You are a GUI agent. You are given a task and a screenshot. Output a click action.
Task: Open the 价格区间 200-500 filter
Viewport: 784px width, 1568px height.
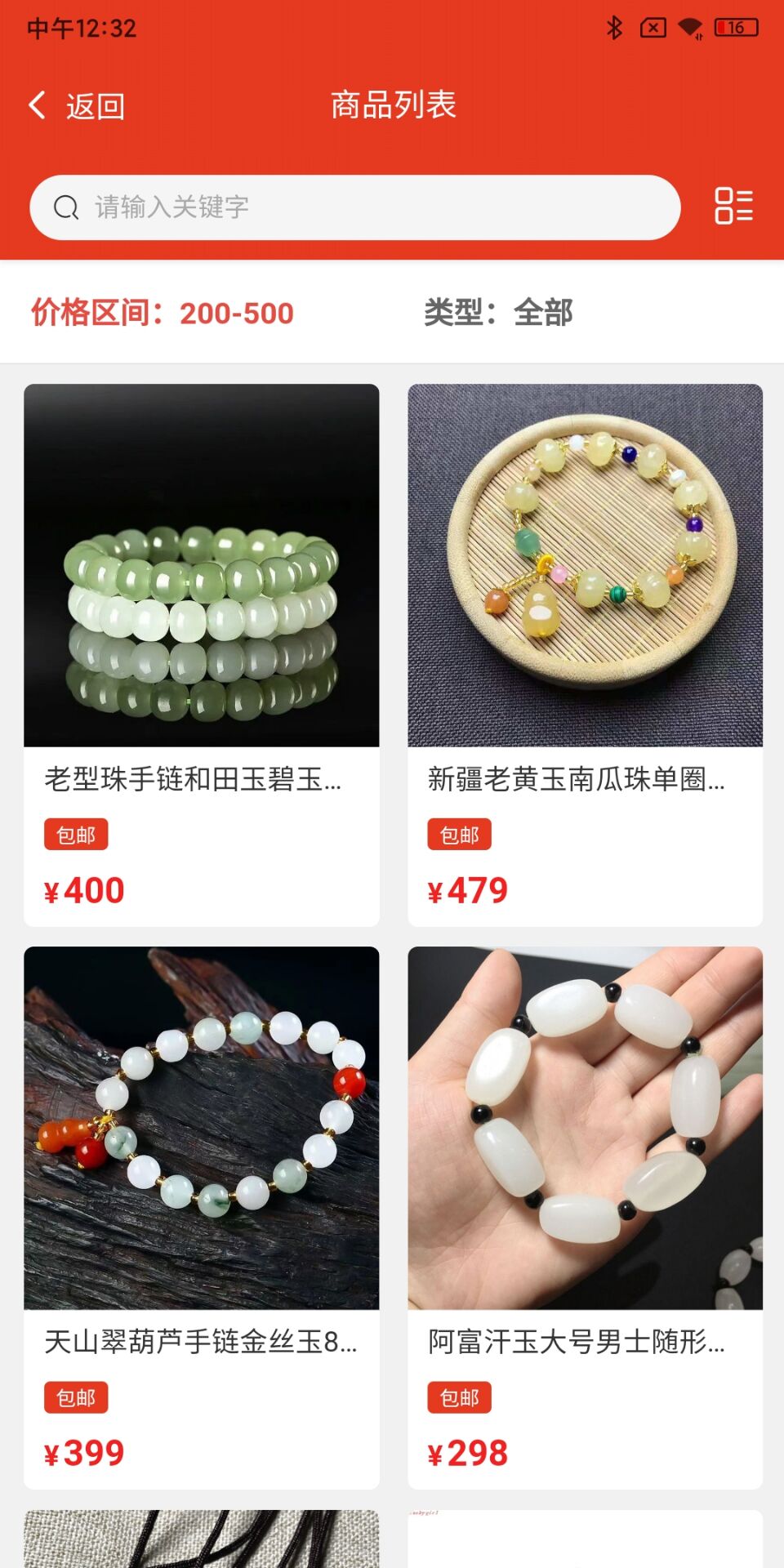[163, 313]
